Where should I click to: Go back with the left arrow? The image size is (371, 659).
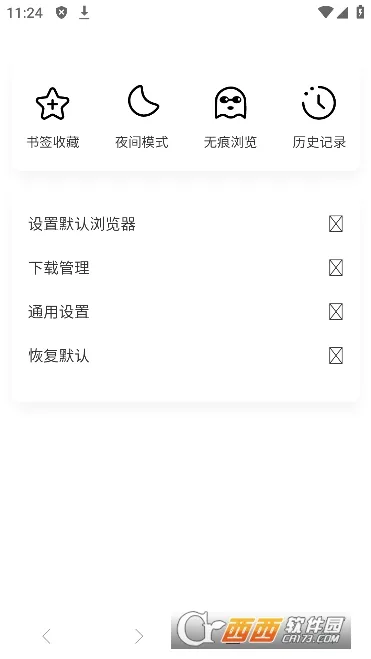46,636
